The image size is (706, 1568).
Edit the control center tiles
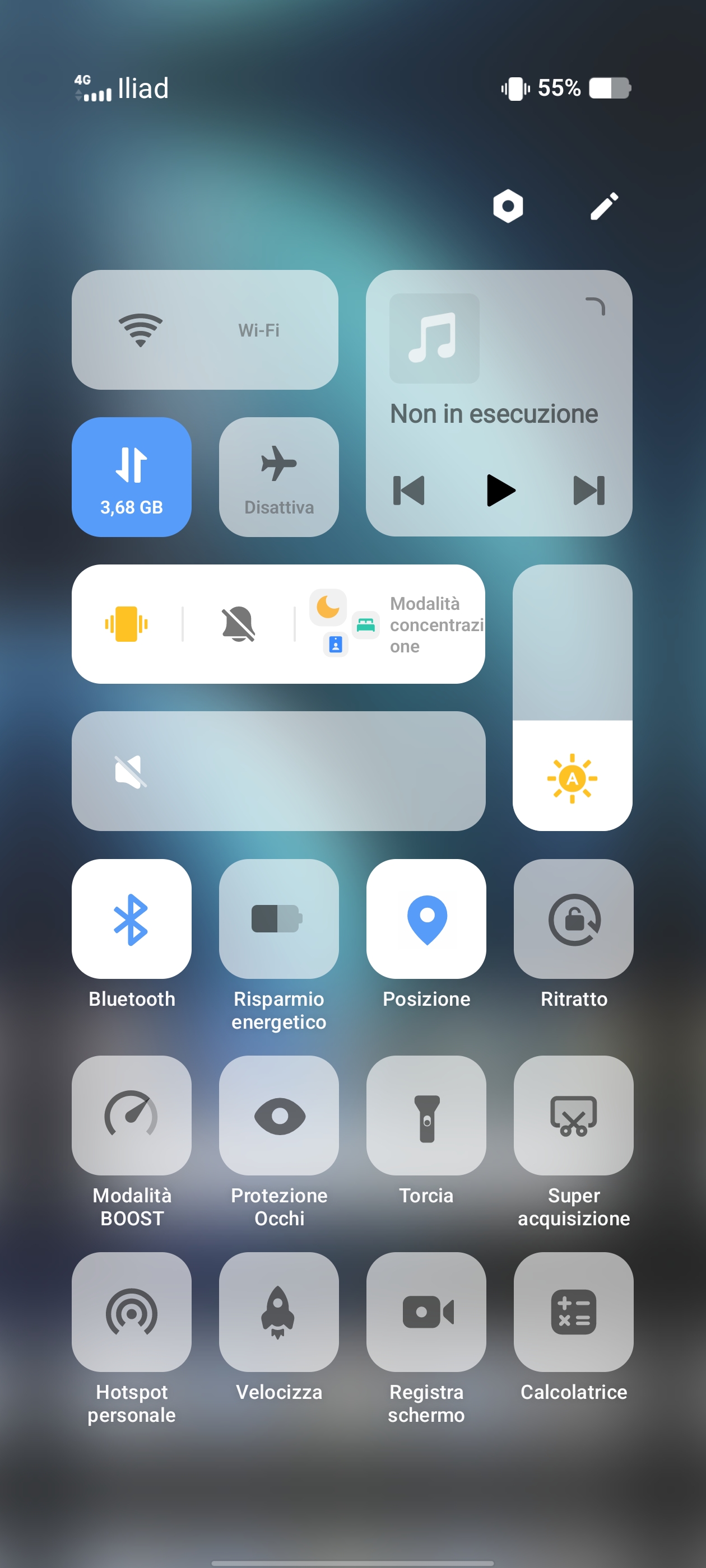click(x=603, y=206)
